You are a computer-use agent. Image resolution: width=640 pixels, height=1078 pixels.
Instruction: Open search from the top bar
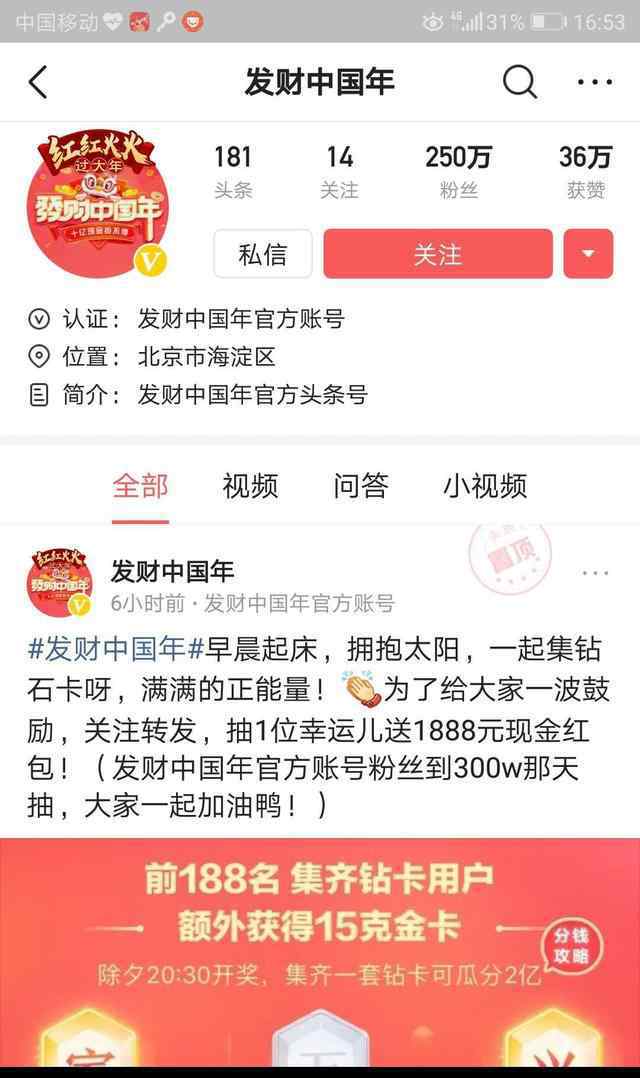520,82
